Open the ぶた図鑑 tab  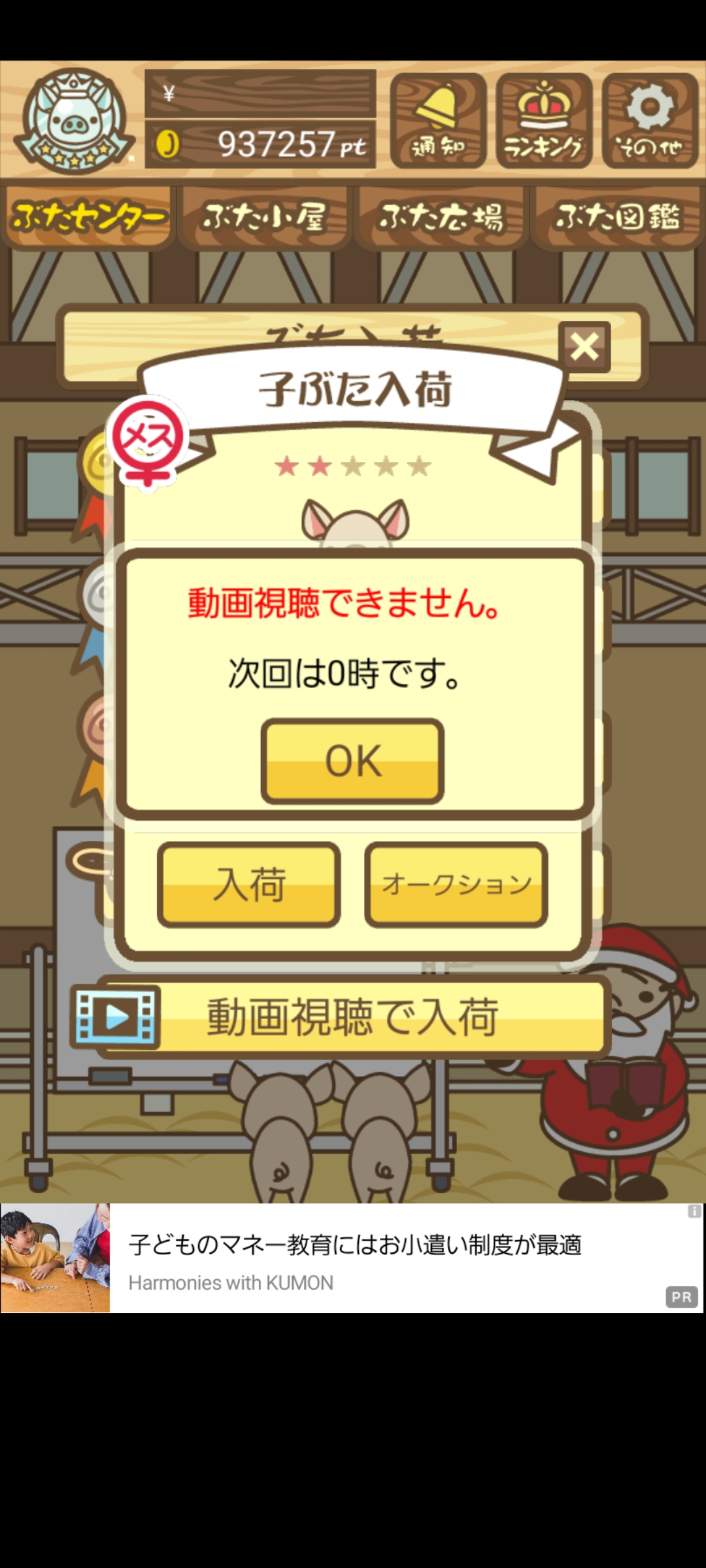click(617, 218)
